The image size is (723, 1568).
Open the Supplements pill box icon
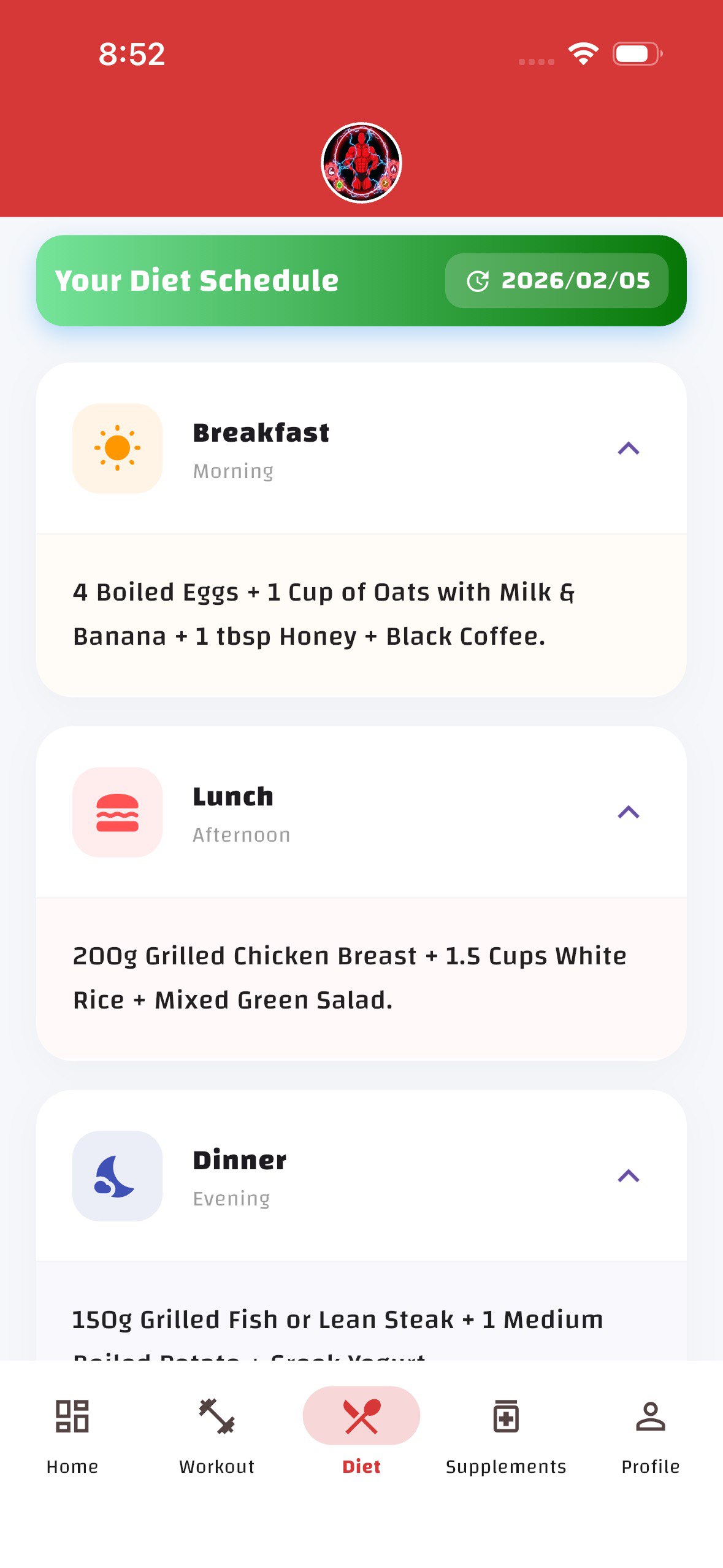coord(506,1416)
